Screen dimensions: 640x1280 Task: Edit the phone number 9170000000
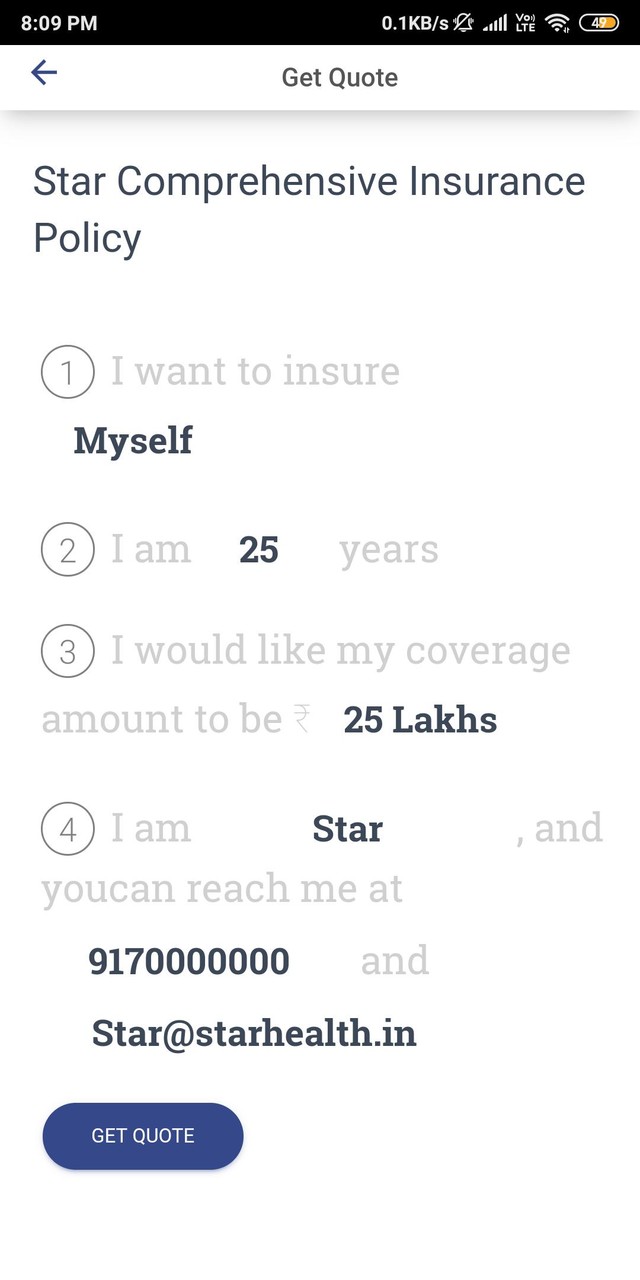[x=189, y=961]
